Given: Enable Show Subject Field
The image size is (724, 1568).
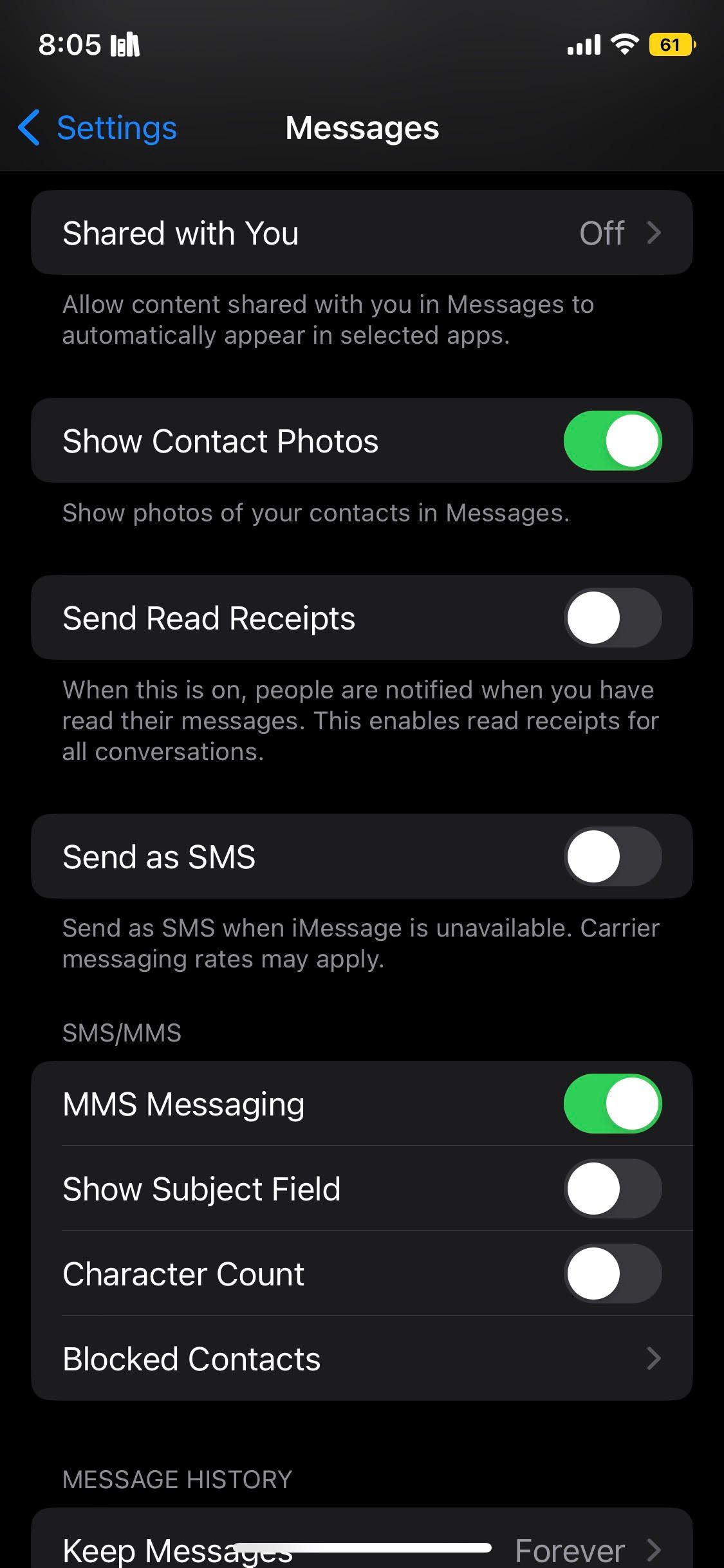Looking at the screenshot, I should click(612, 1189).
